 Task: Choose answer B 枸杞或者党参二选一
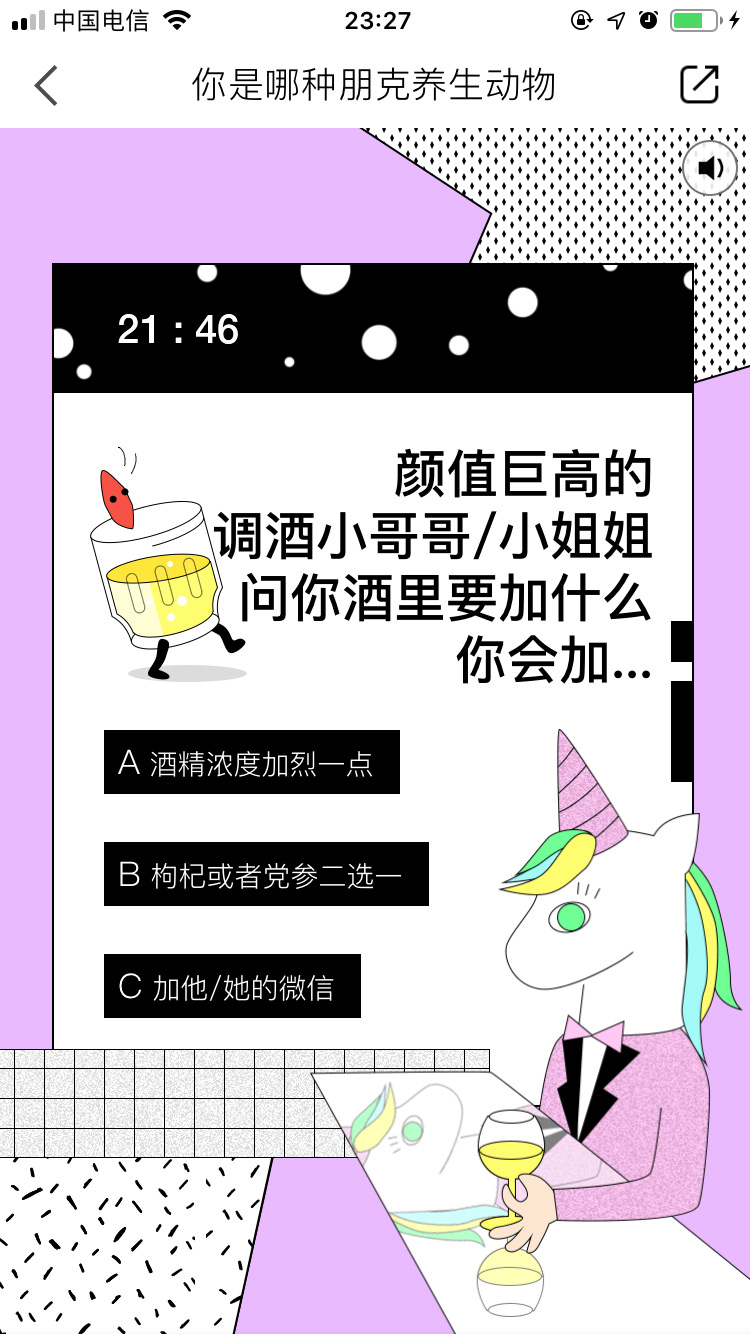(266, 875)
